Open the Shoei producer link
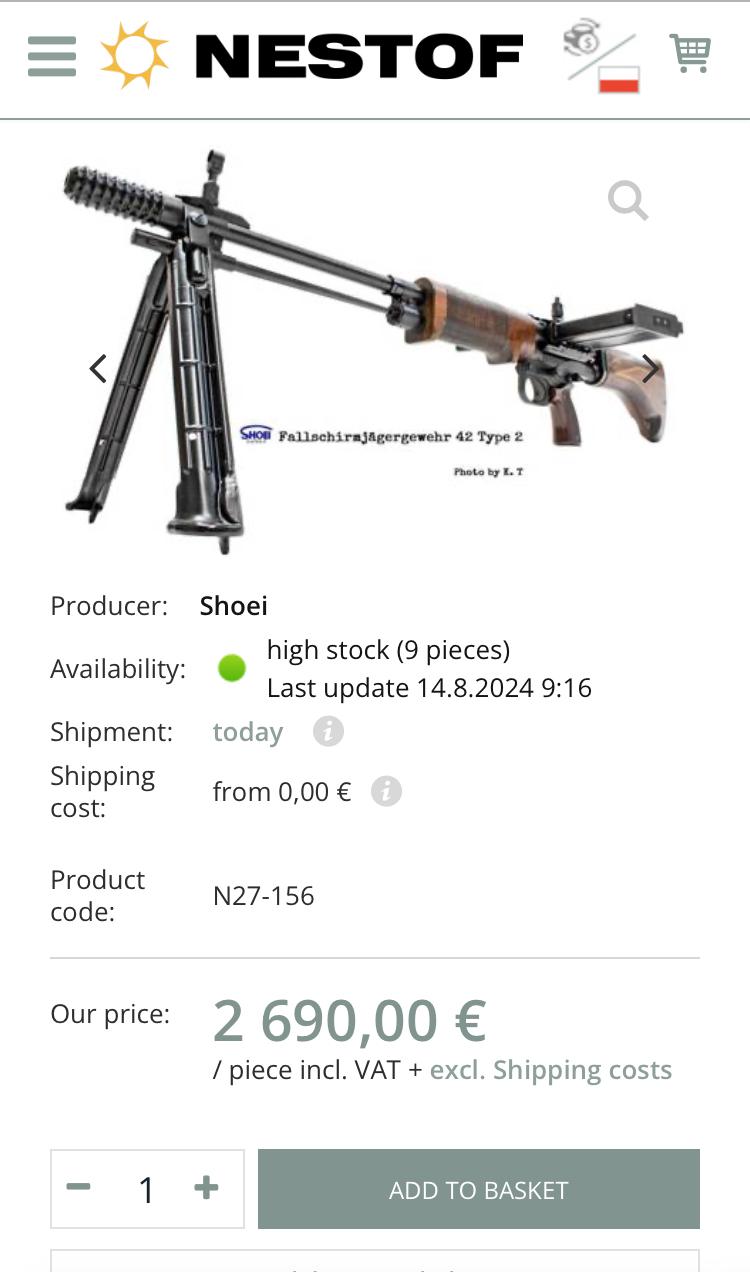Screen dimensions: 750x1272 (x=234, y=606)
